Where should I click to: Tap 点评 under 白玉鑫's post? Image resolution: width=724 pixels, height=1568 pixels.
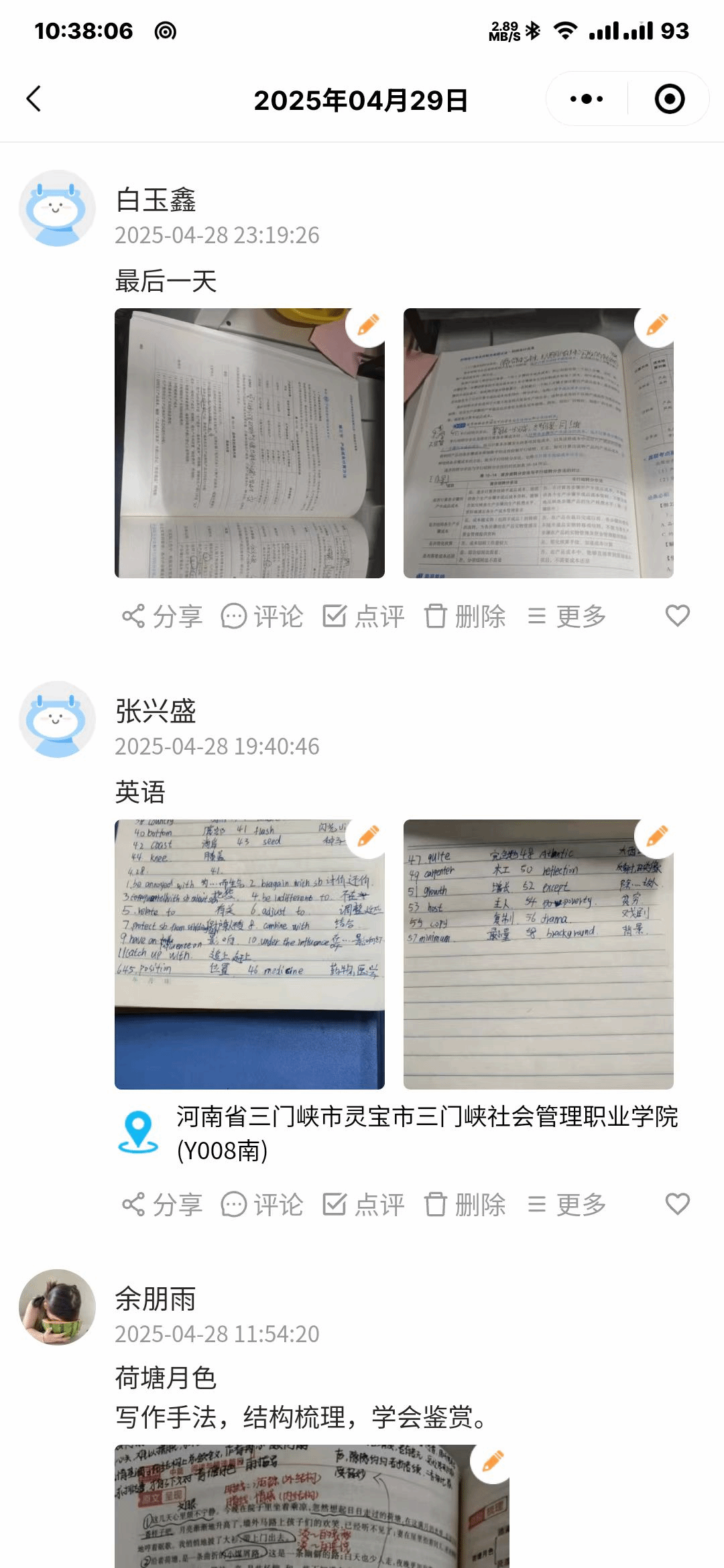[364, 616]
